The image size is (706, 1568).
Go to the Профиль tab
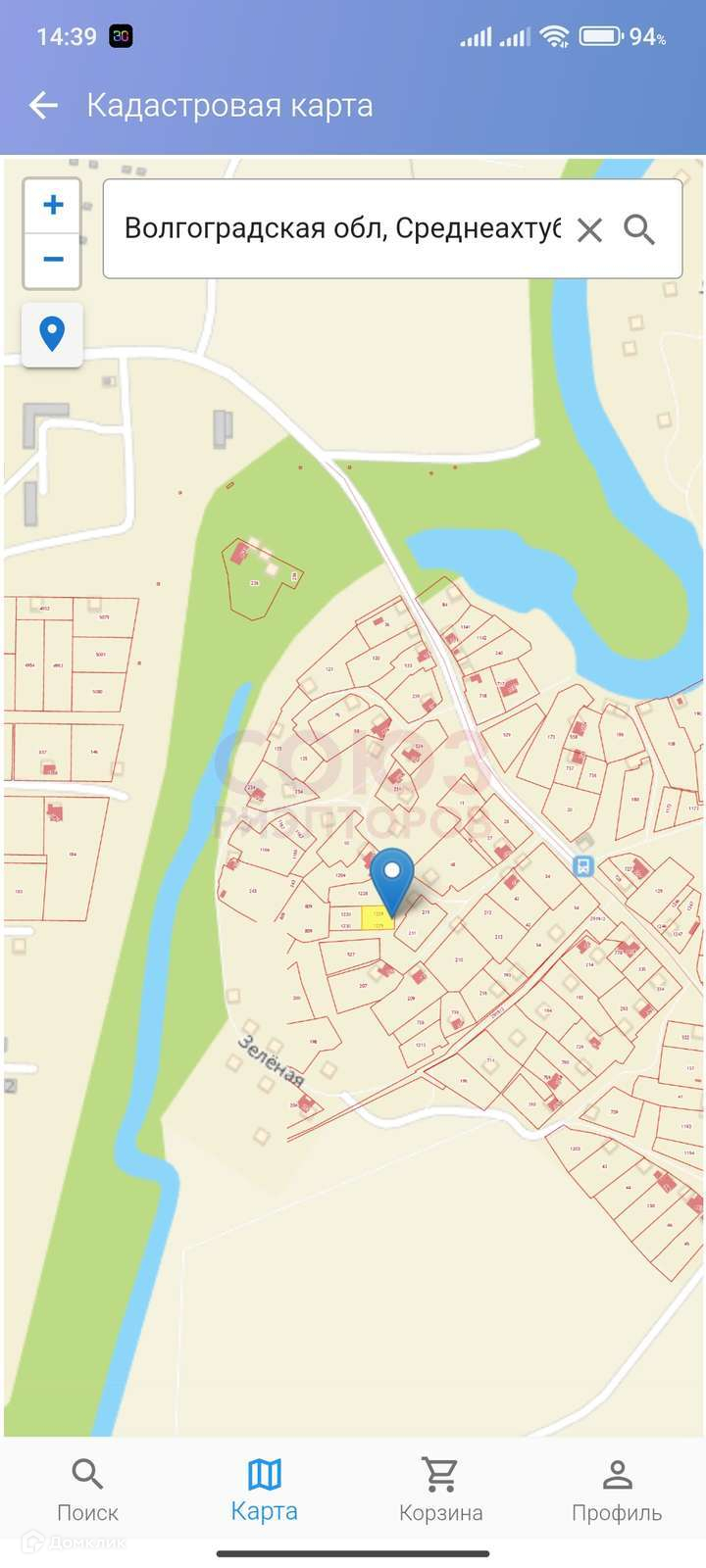617,1490
